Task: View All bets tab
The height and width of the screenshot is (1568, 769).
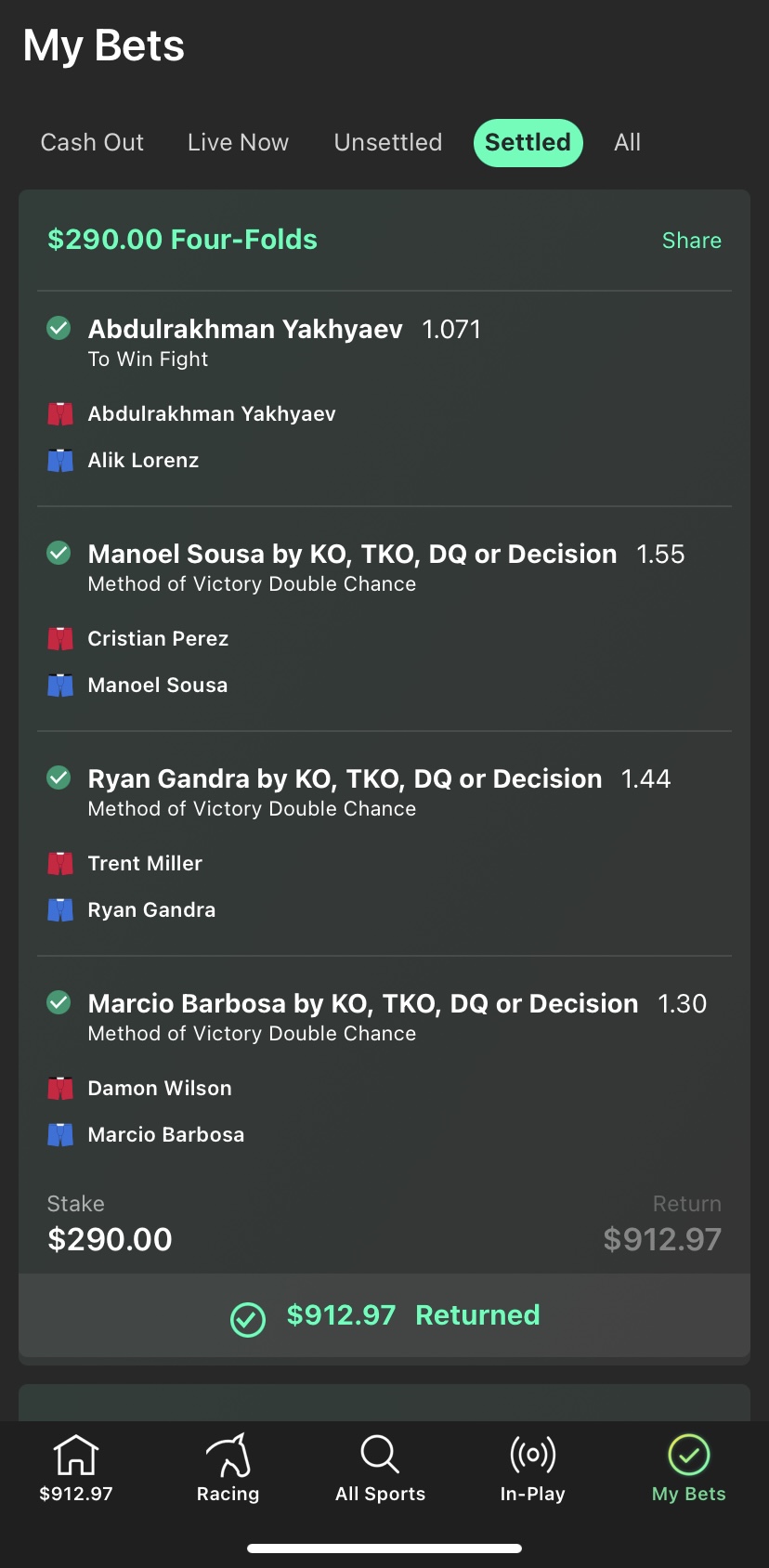Action: [x=627, y=142]
